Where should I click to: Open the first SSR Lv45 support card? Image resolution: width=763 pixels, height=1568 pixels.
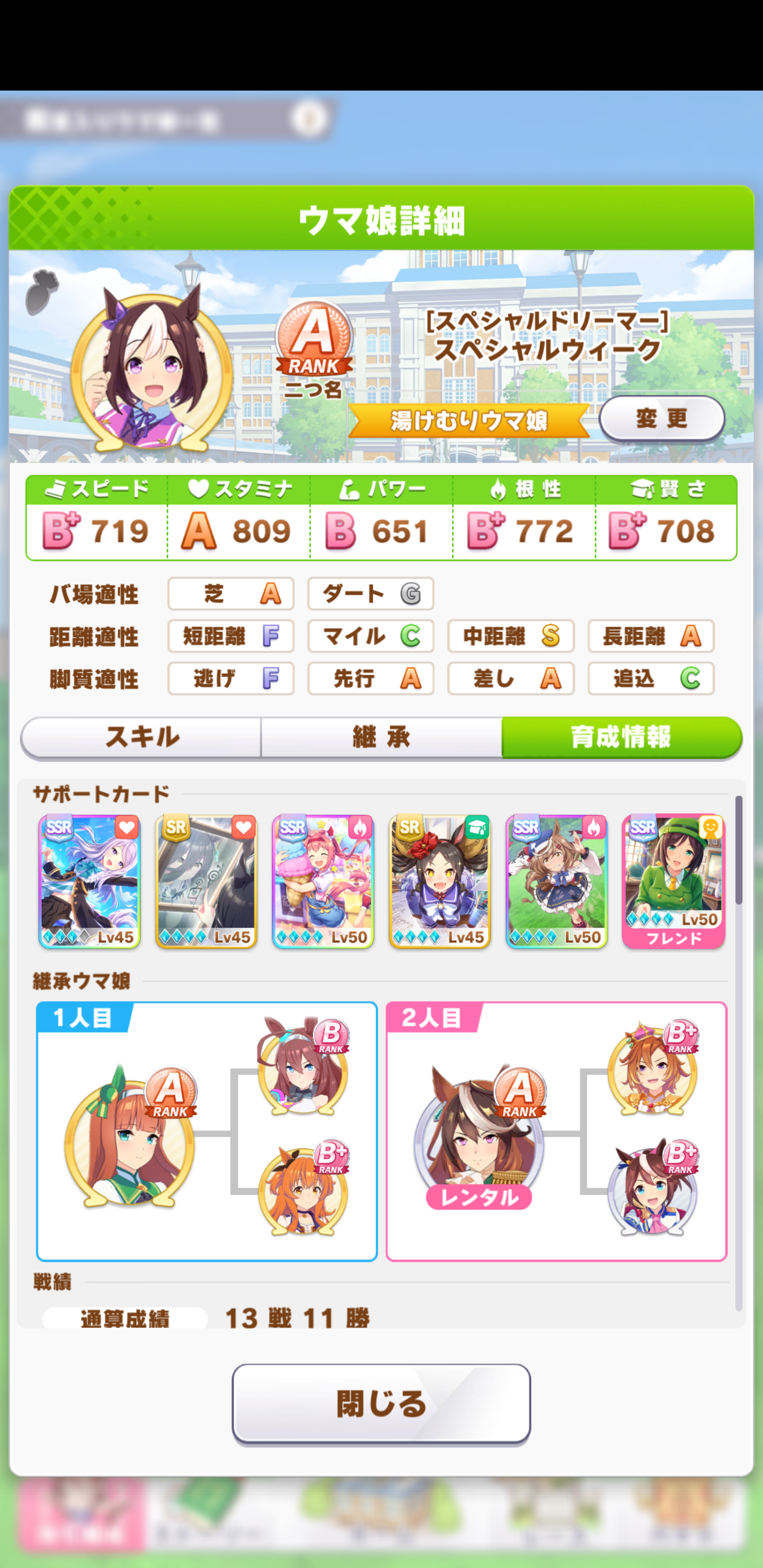point(90,881)
